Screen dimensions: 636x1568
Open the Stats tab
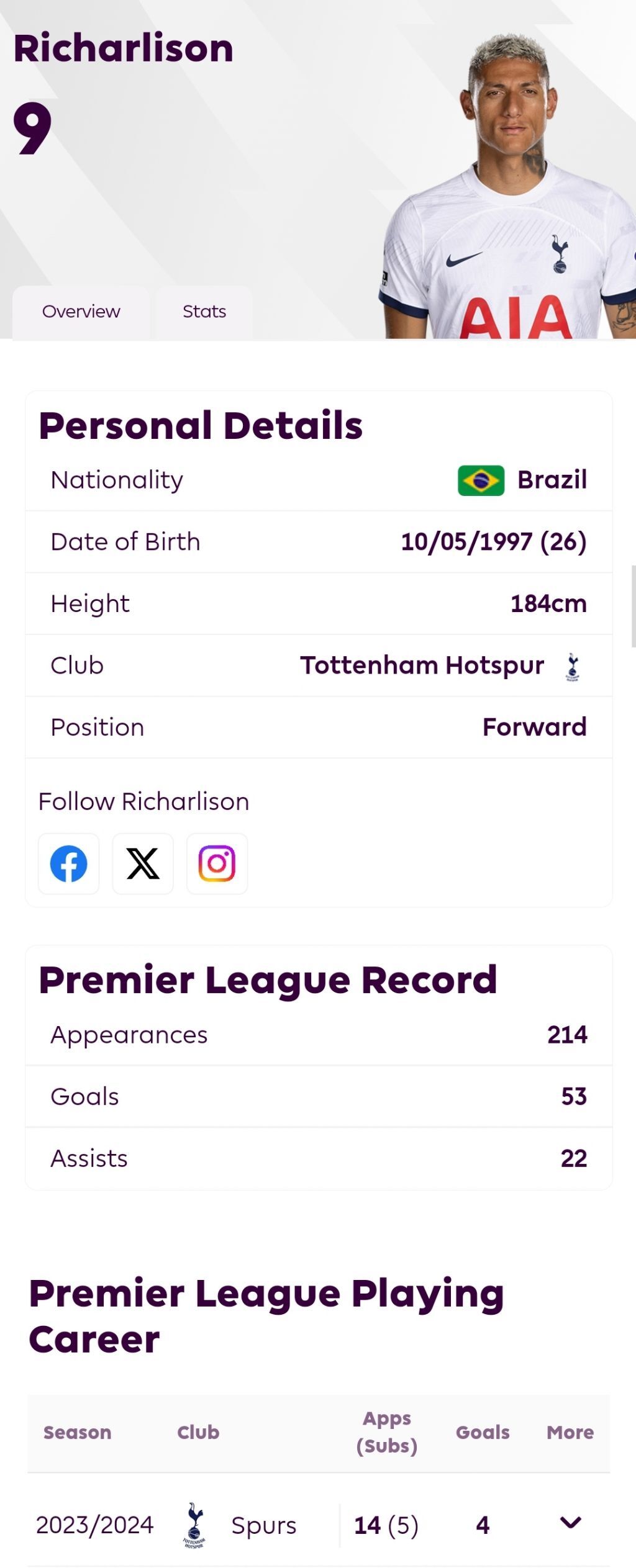click(x=204, y=312)
